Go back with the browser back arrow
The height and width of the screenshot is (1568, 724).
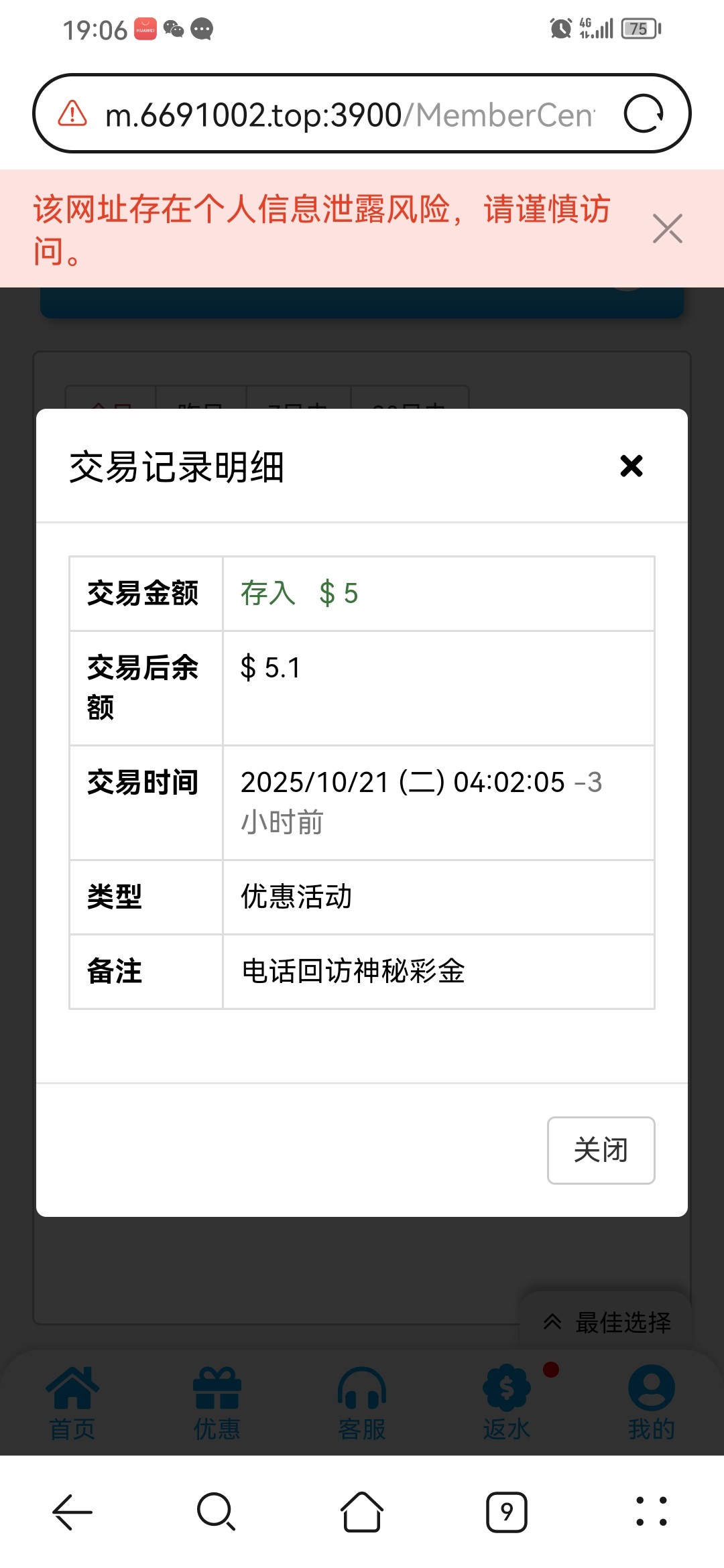pos(72,1512)
